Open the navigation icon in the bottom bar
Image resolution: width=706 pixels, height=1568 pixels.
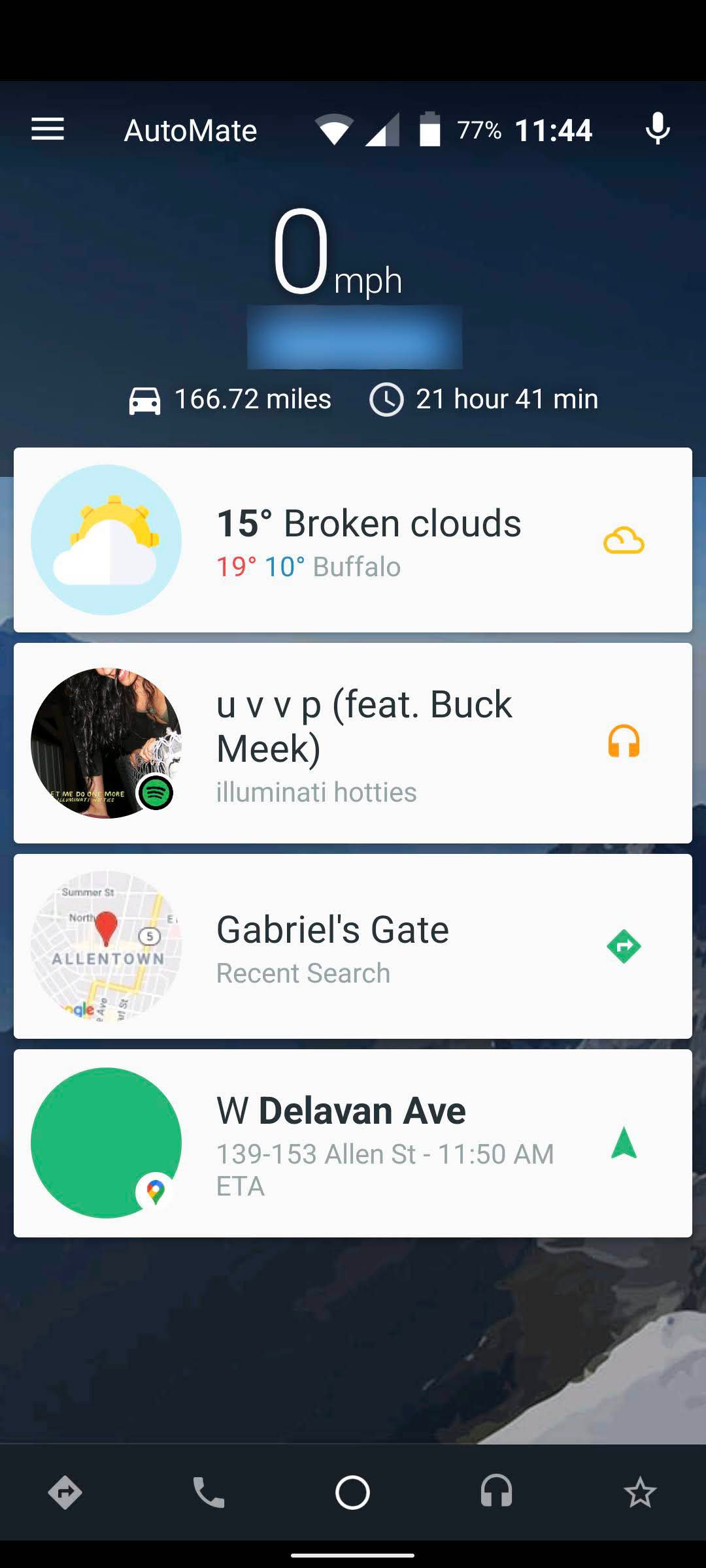(x=63, y=1492)
